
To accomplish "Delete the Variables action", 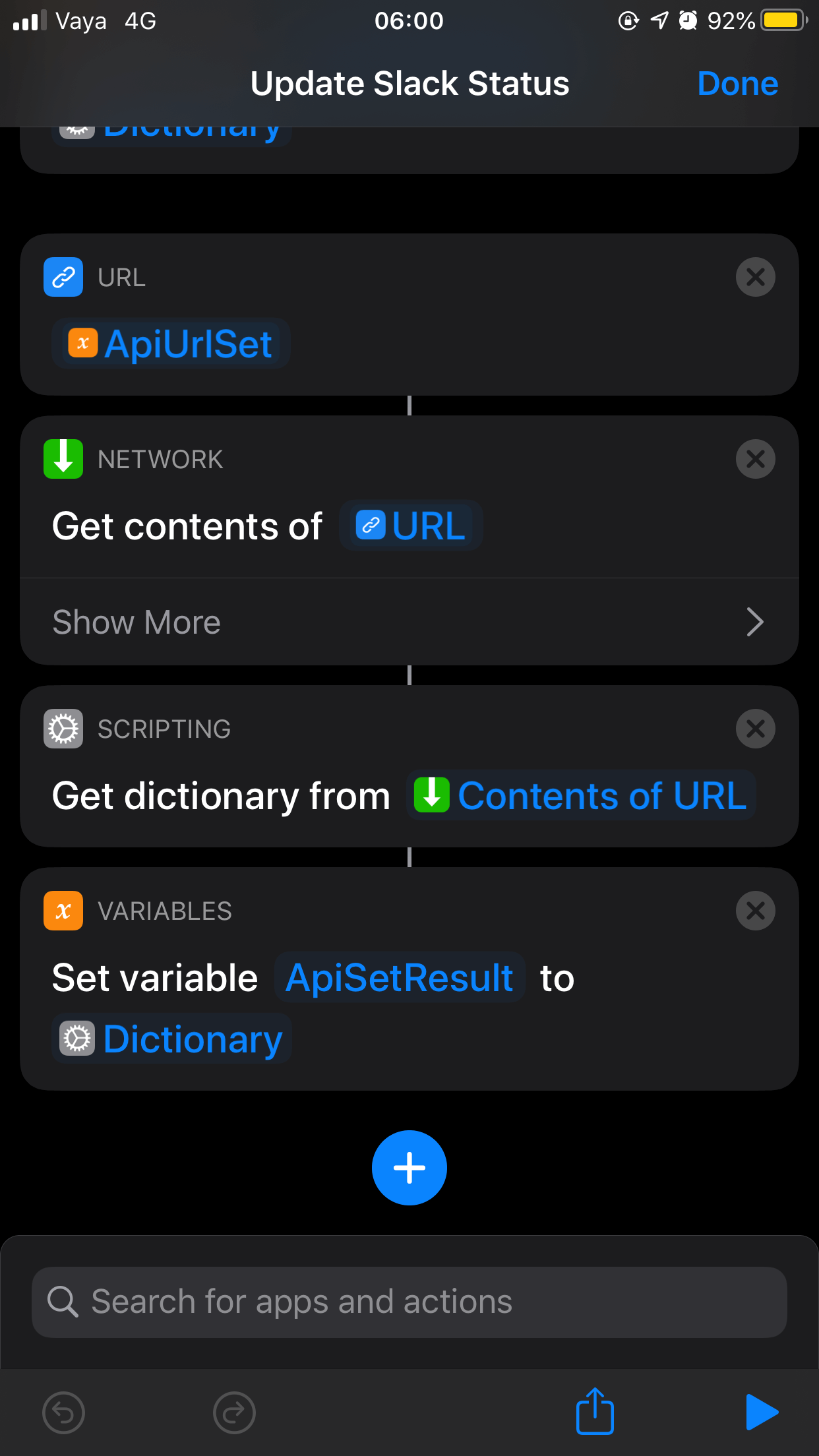I will [x=755, y=911].
